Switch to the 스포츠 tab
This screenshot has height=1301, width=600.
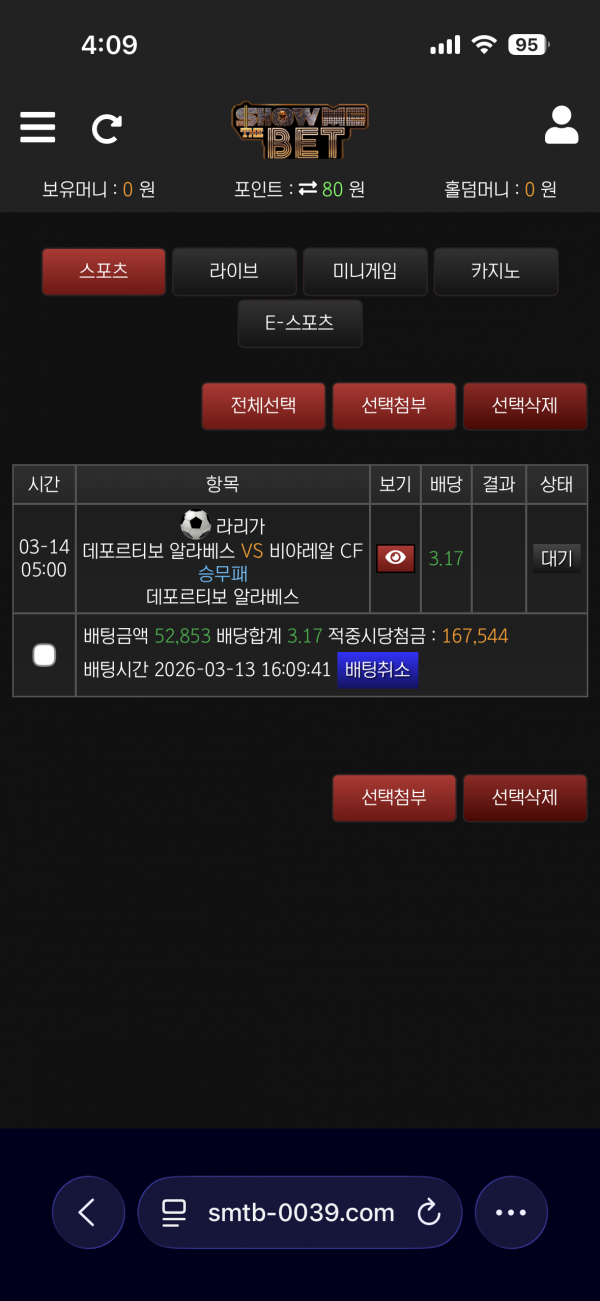tap(104, 271)
